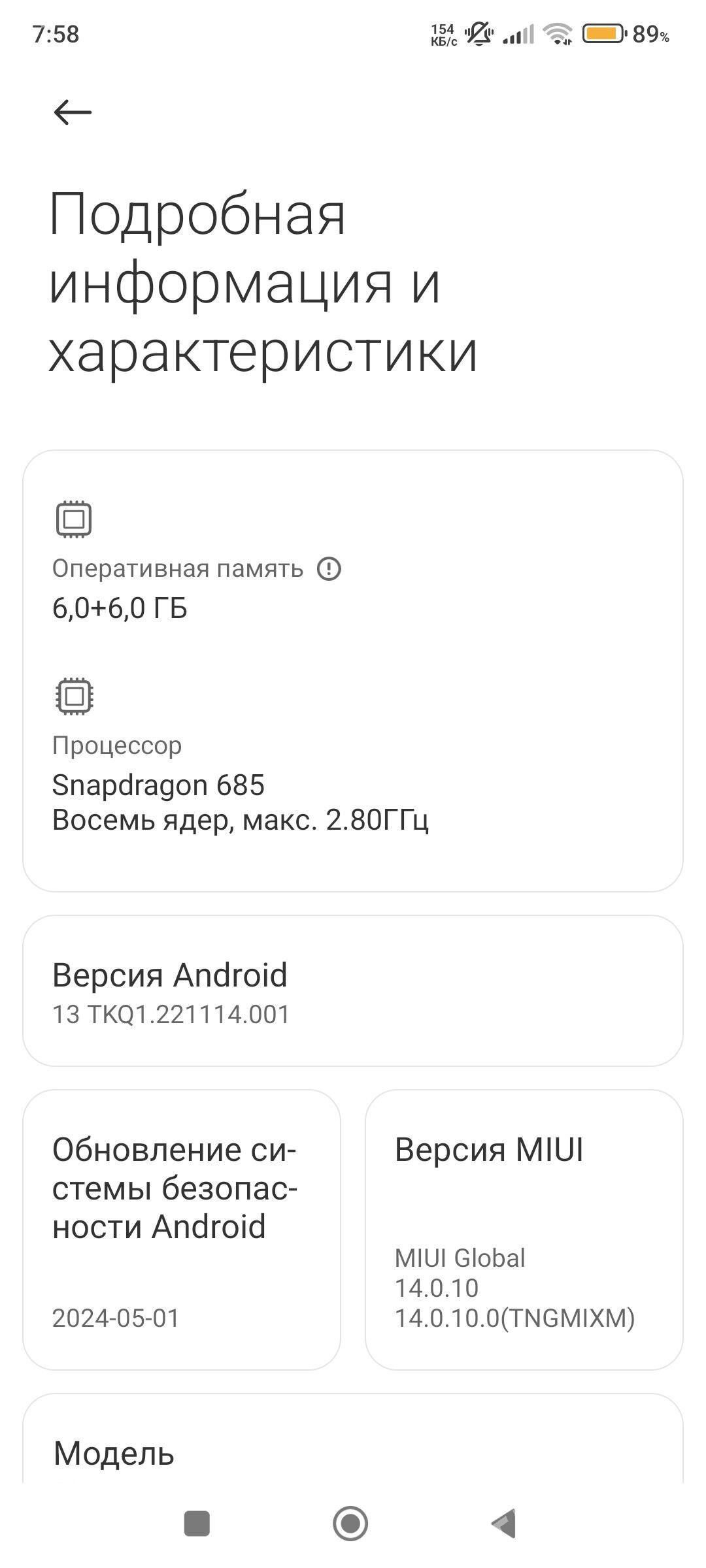
Task: Tap the Версия Android card
Action: pyautogui.click(x=353, y=991)
